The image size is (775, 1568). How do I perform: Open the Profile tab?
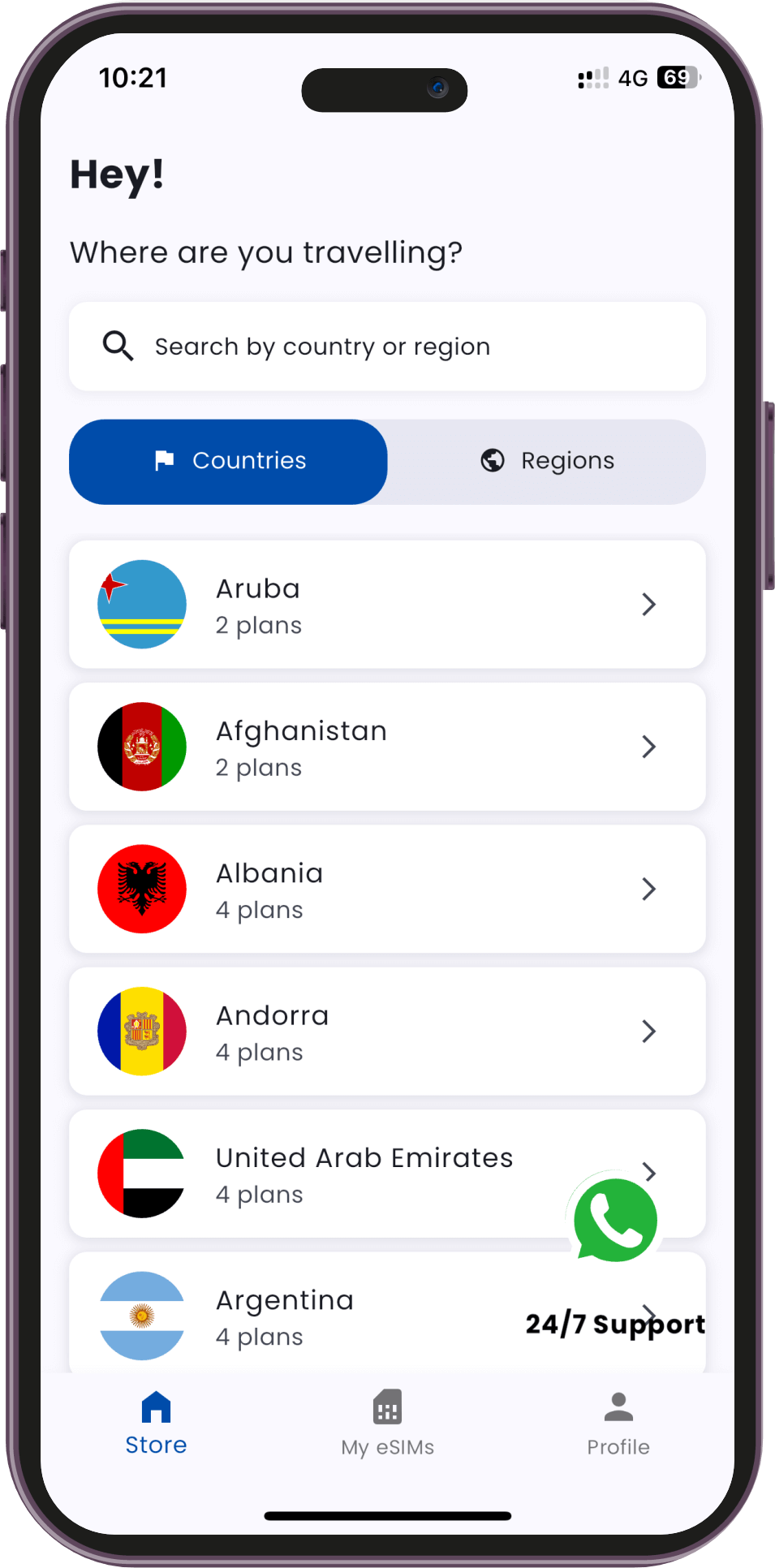(x=618, y=1424)
